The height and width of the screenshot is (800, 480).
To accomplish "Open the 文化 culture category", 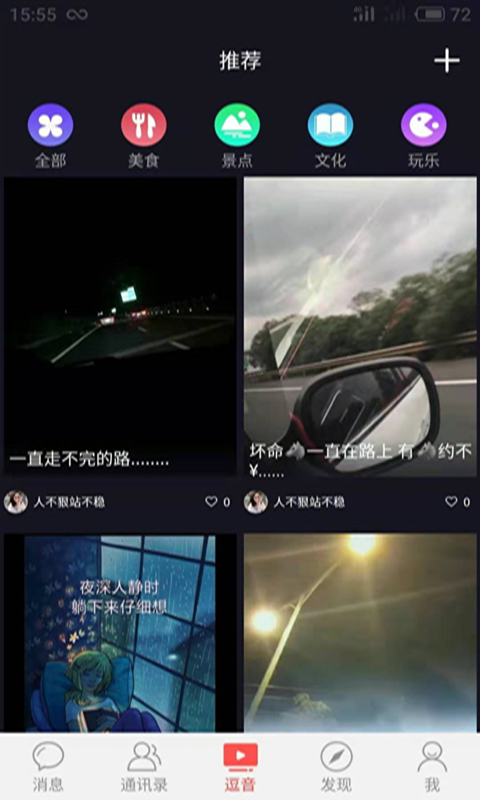I will (330, 136).
